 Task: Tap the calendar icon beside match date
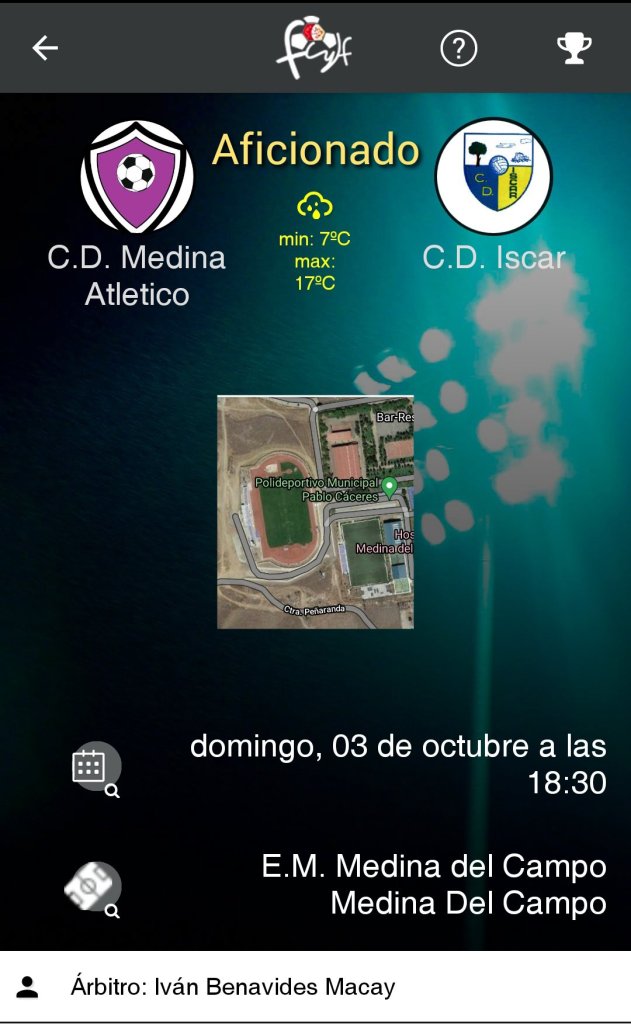point(95,768)
